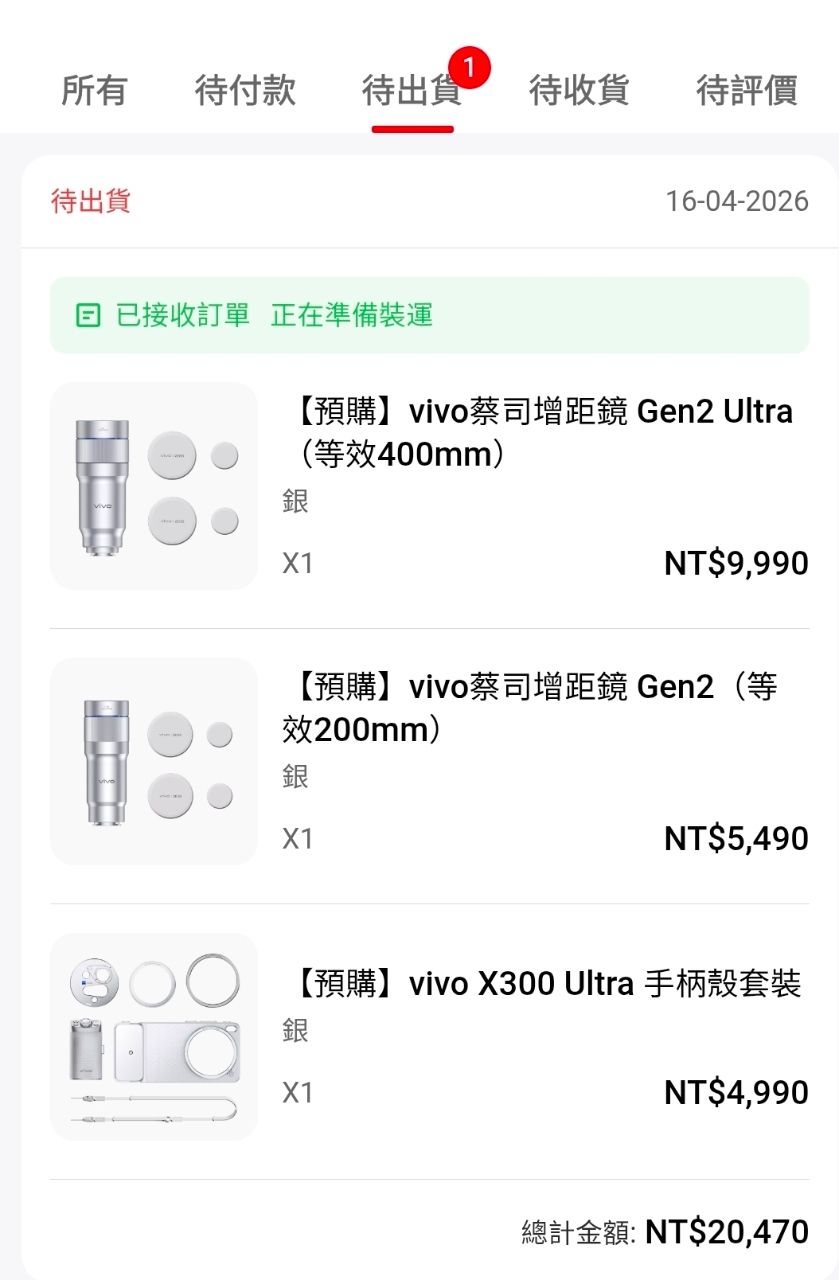The height and width of the screenshot is (1280, 839).
Task: Open the X300 Ultra 手柄殼套裝 item
Action: tap(546, 984)
